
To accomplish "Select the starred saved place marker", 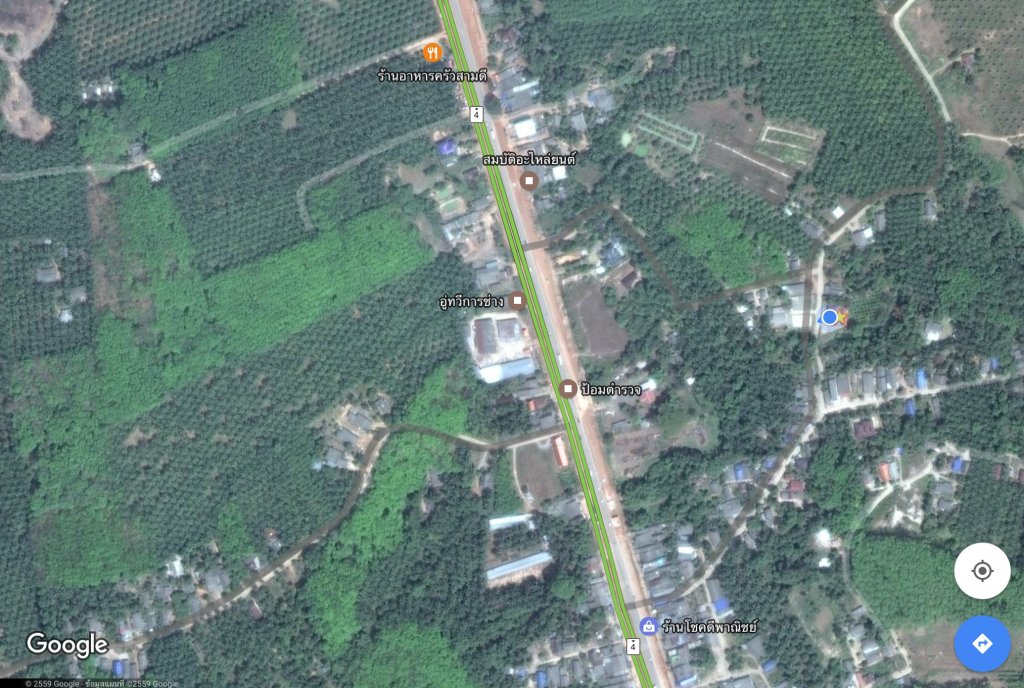I will pos(842,317).
